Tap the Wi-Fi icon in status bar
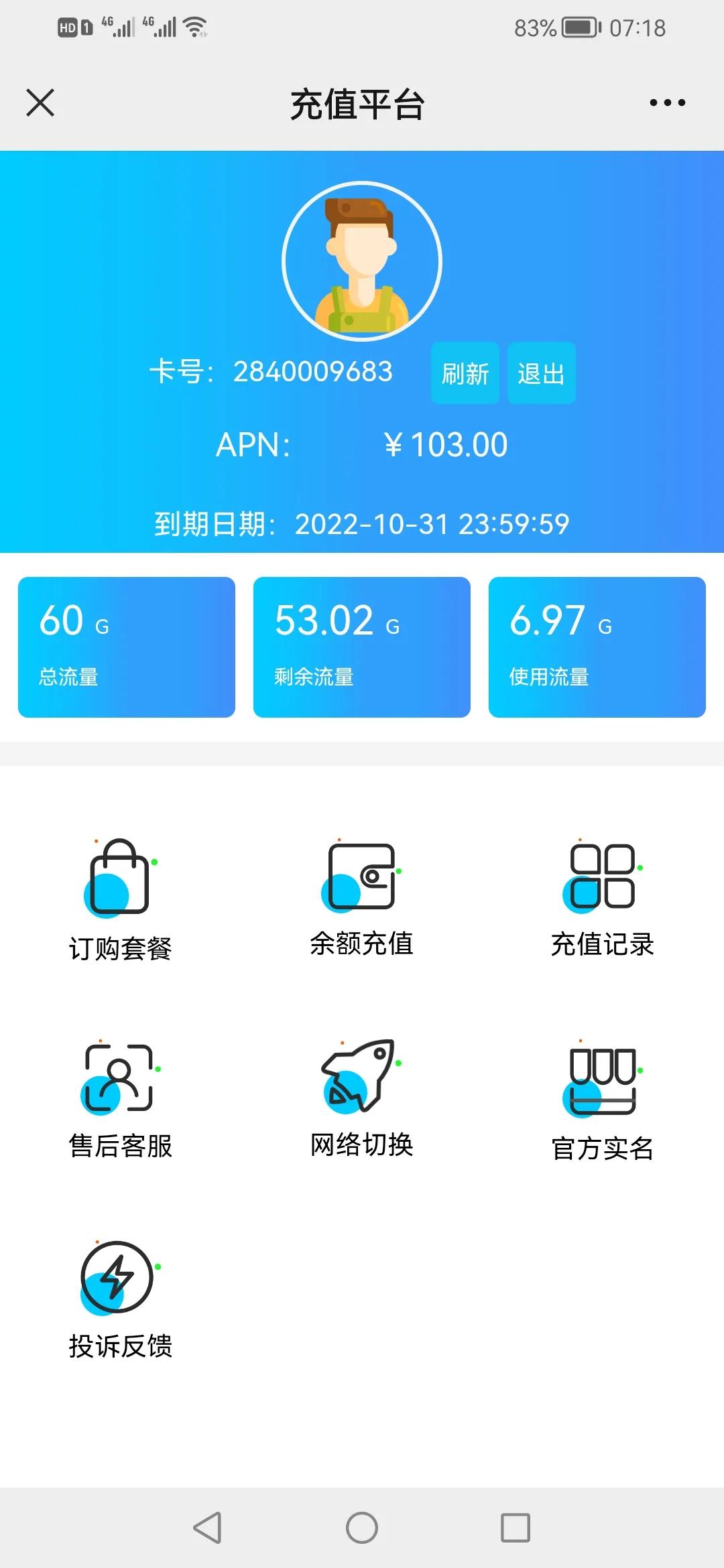 194,27
